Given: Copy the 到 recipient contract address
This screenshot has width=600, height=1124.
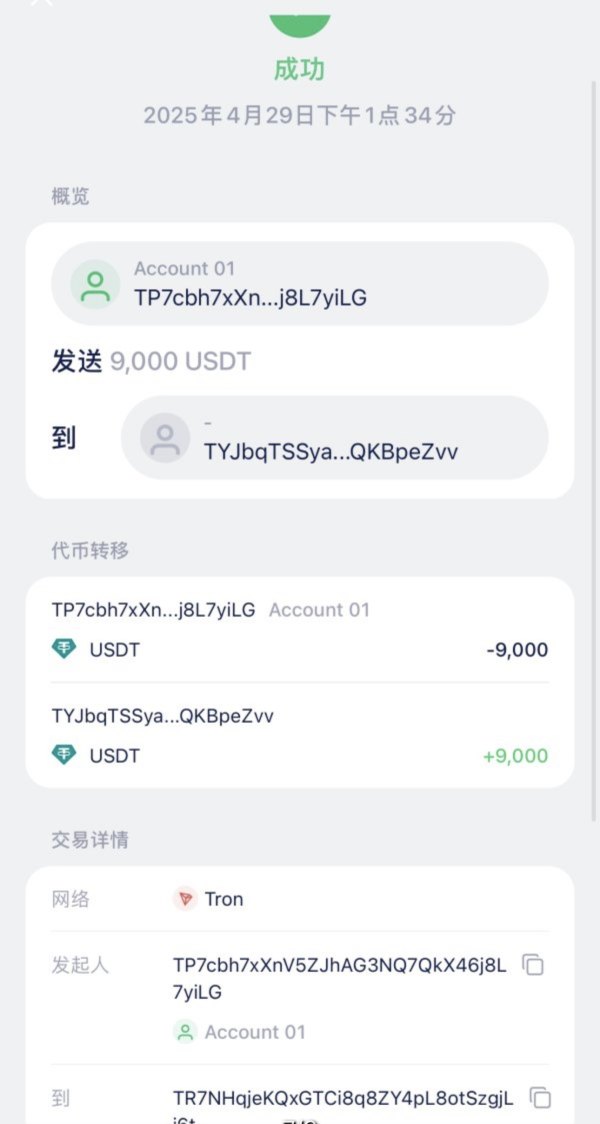Looking at the screenshot, I should pos(540,1097).
